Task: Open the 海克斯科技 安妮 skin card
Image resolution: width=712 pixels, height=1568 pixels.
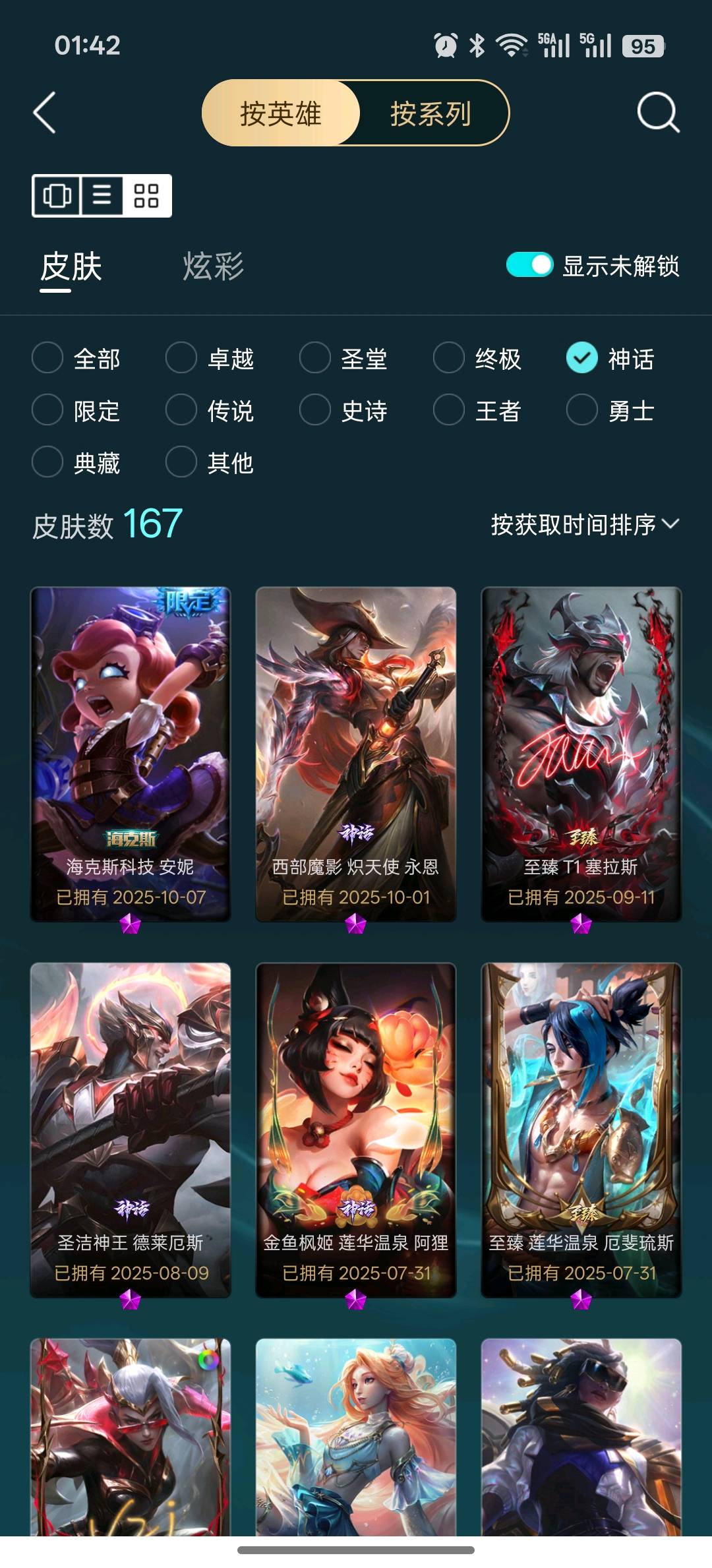Action: [x=131, y=753]
